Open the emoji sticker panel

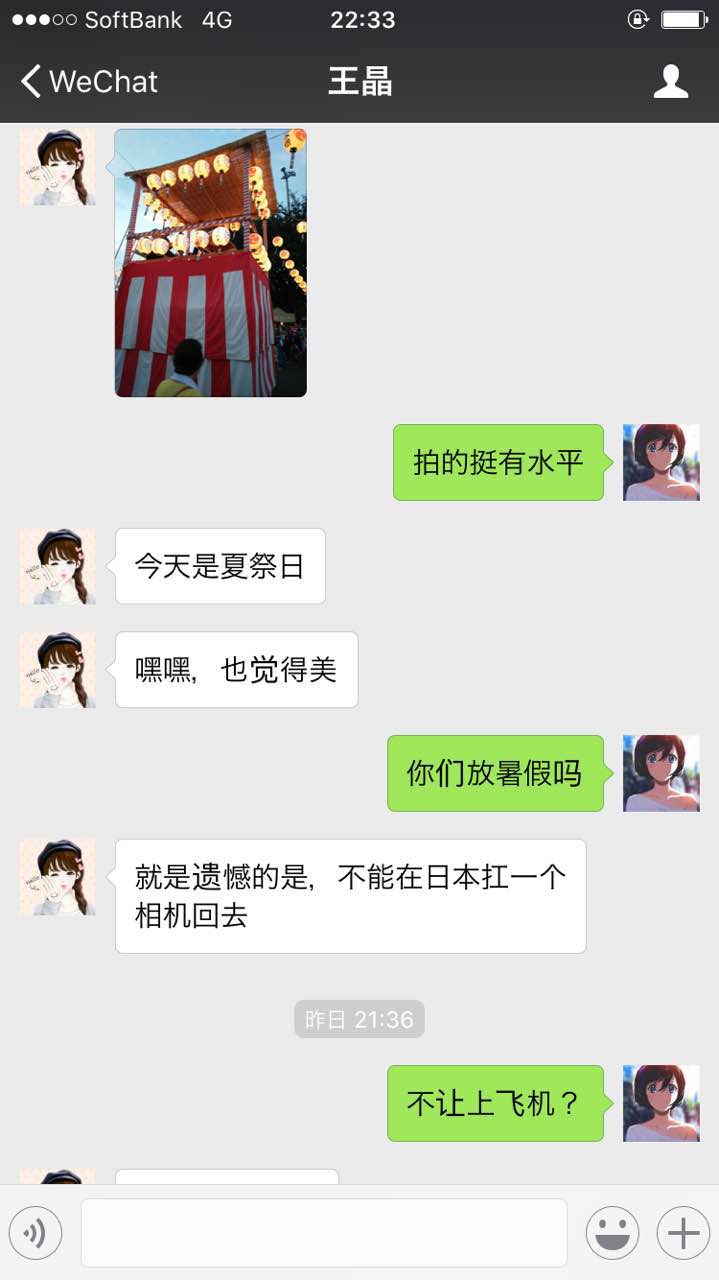pyautogui.click(x=612, y=1233)
